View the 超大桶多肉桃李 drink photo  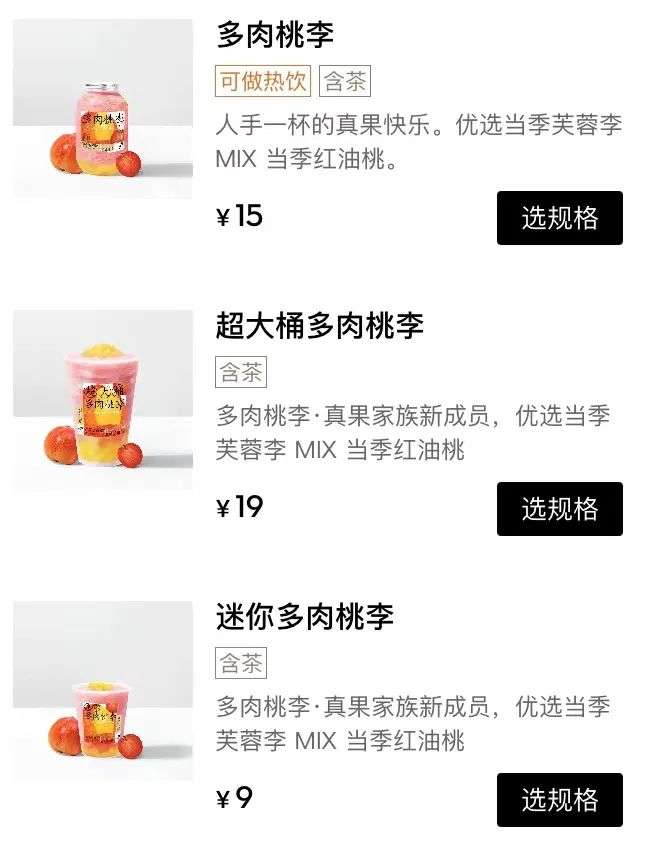pos(103,400)
